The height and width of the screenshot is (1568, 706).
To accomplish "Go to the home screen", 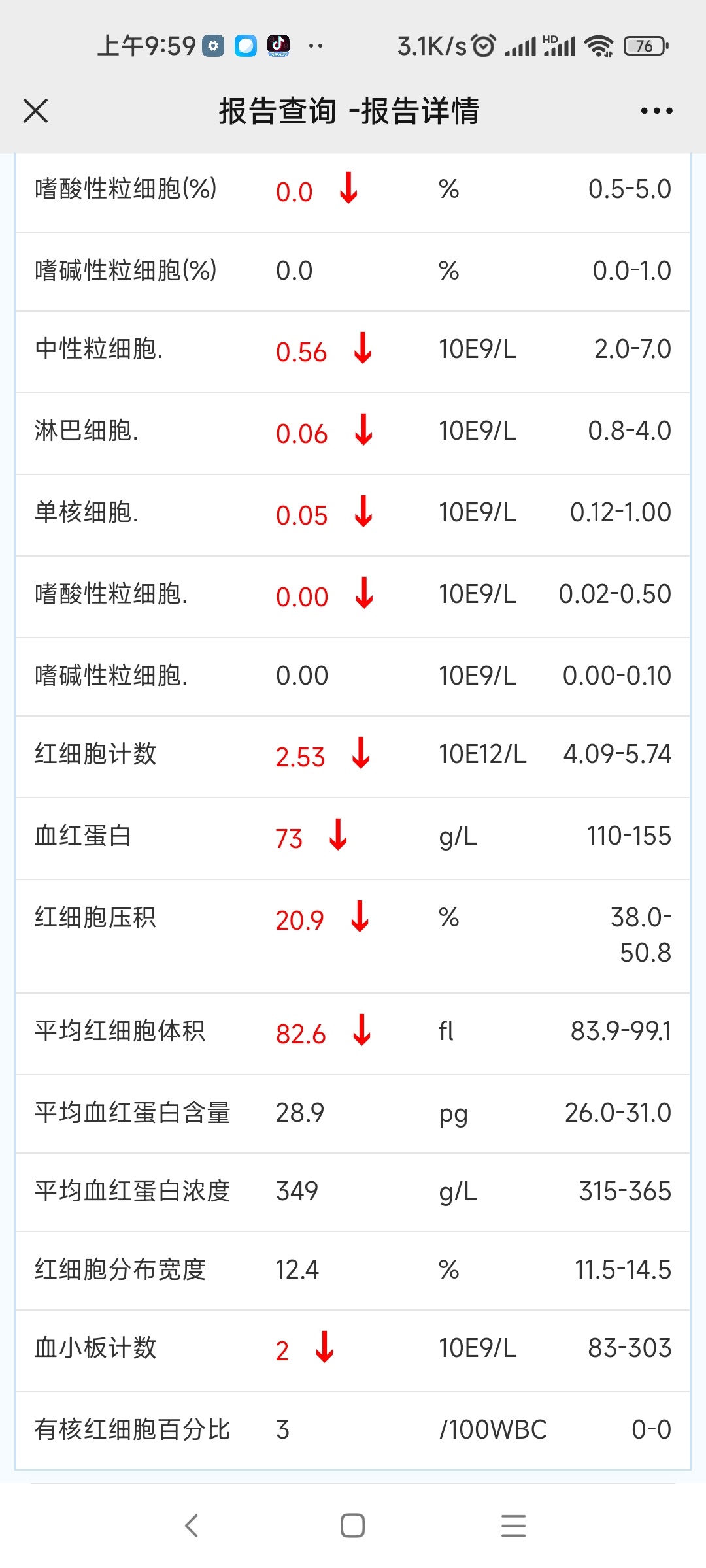I will click(x=352, y=1526).
